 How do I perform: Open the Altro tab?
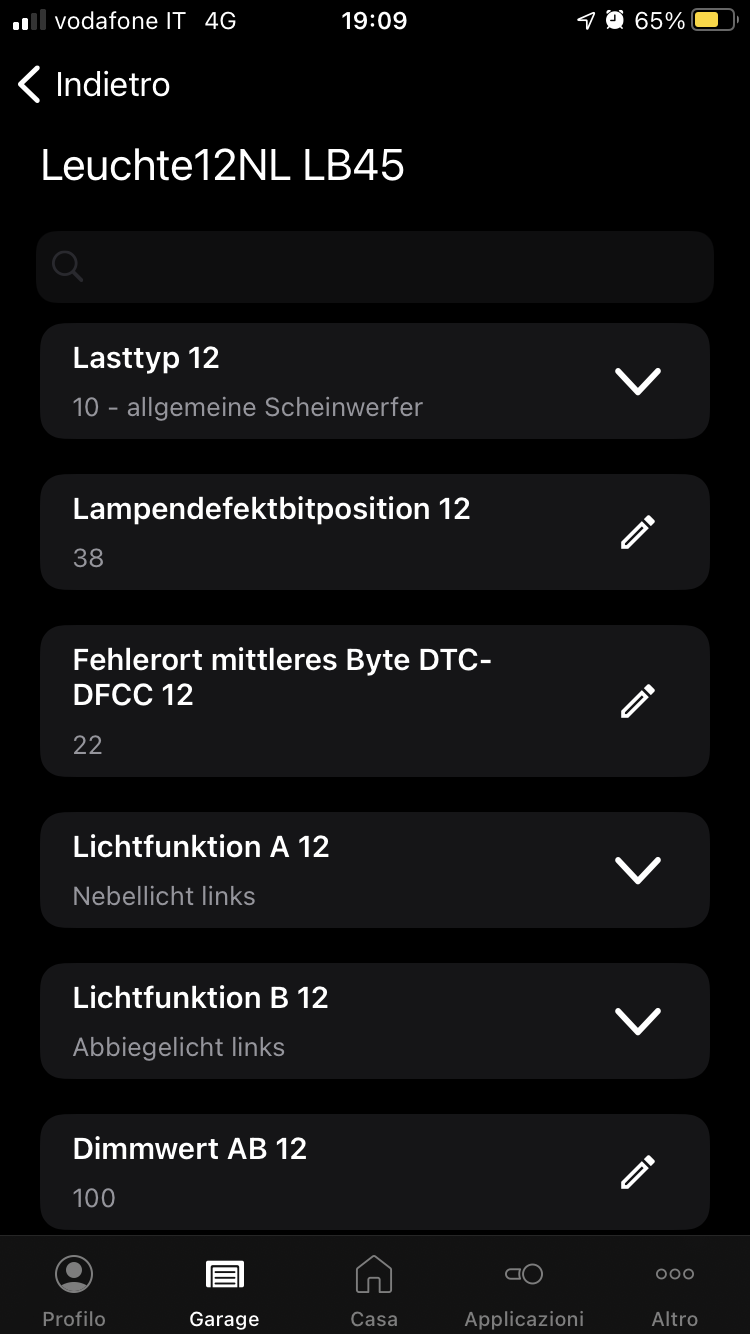[674, 1291]
